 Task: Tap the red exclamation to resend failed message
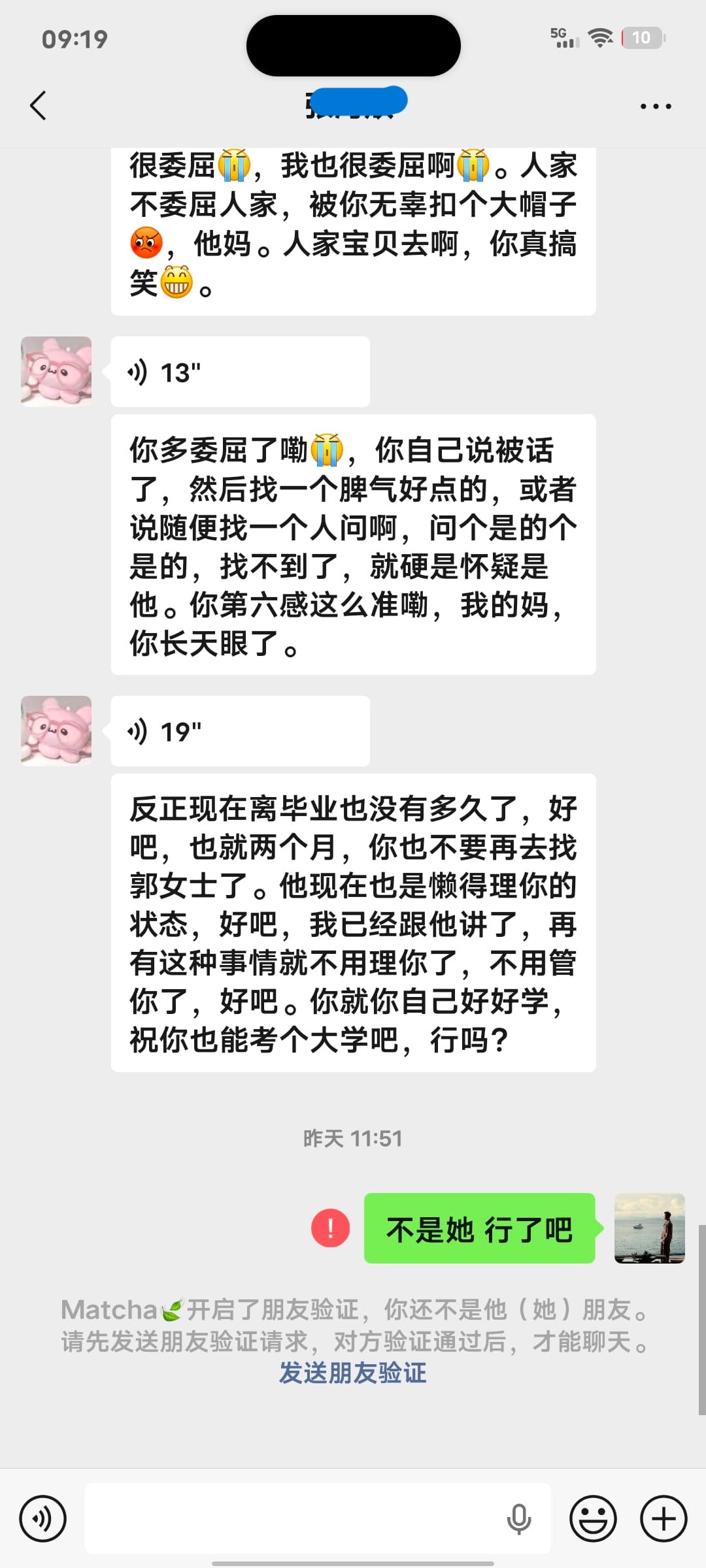330,1228
